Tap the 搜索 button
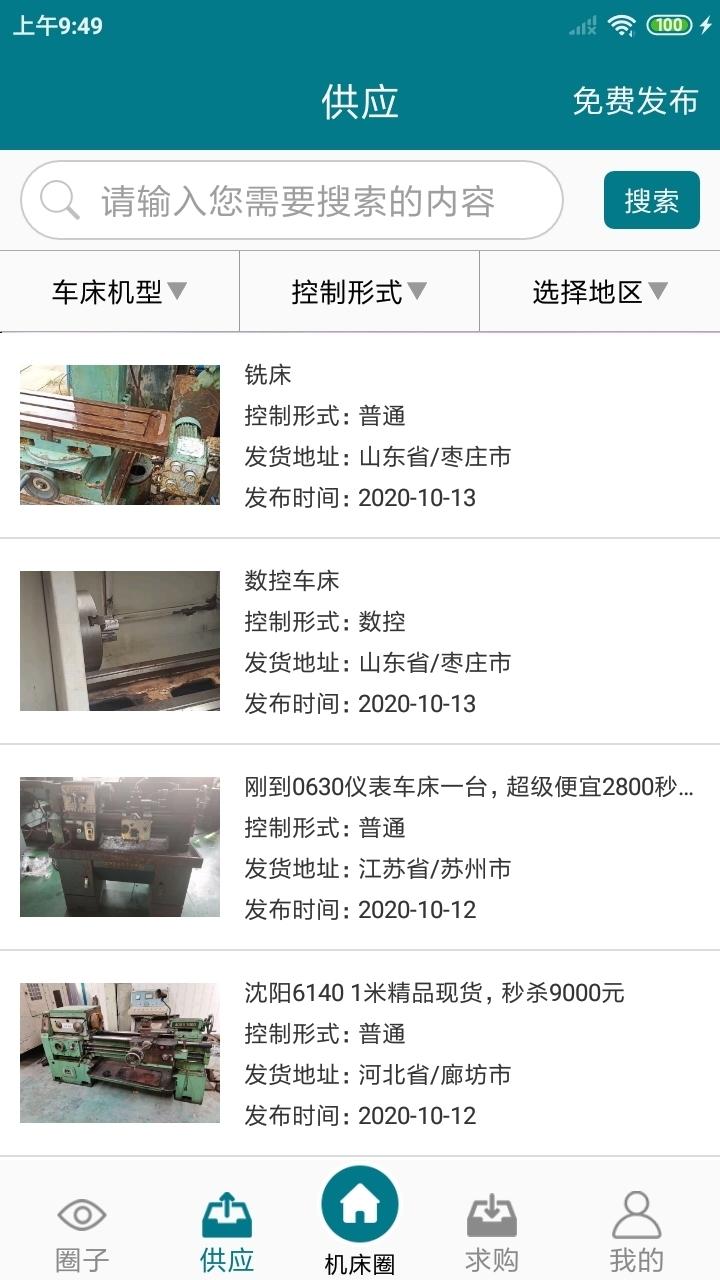 coord(651,201)
